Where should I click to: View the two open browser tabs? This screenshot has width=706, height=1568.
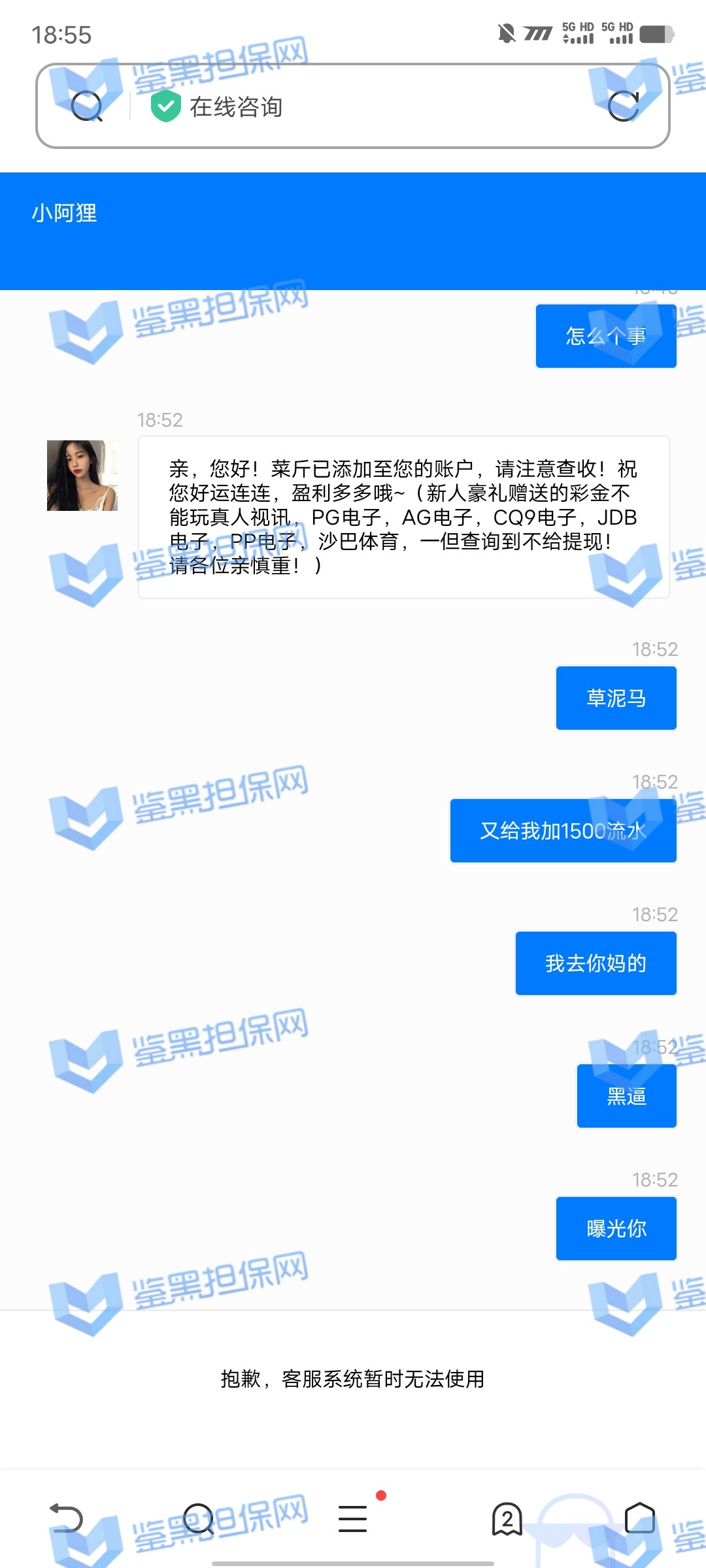(507, 1518)
